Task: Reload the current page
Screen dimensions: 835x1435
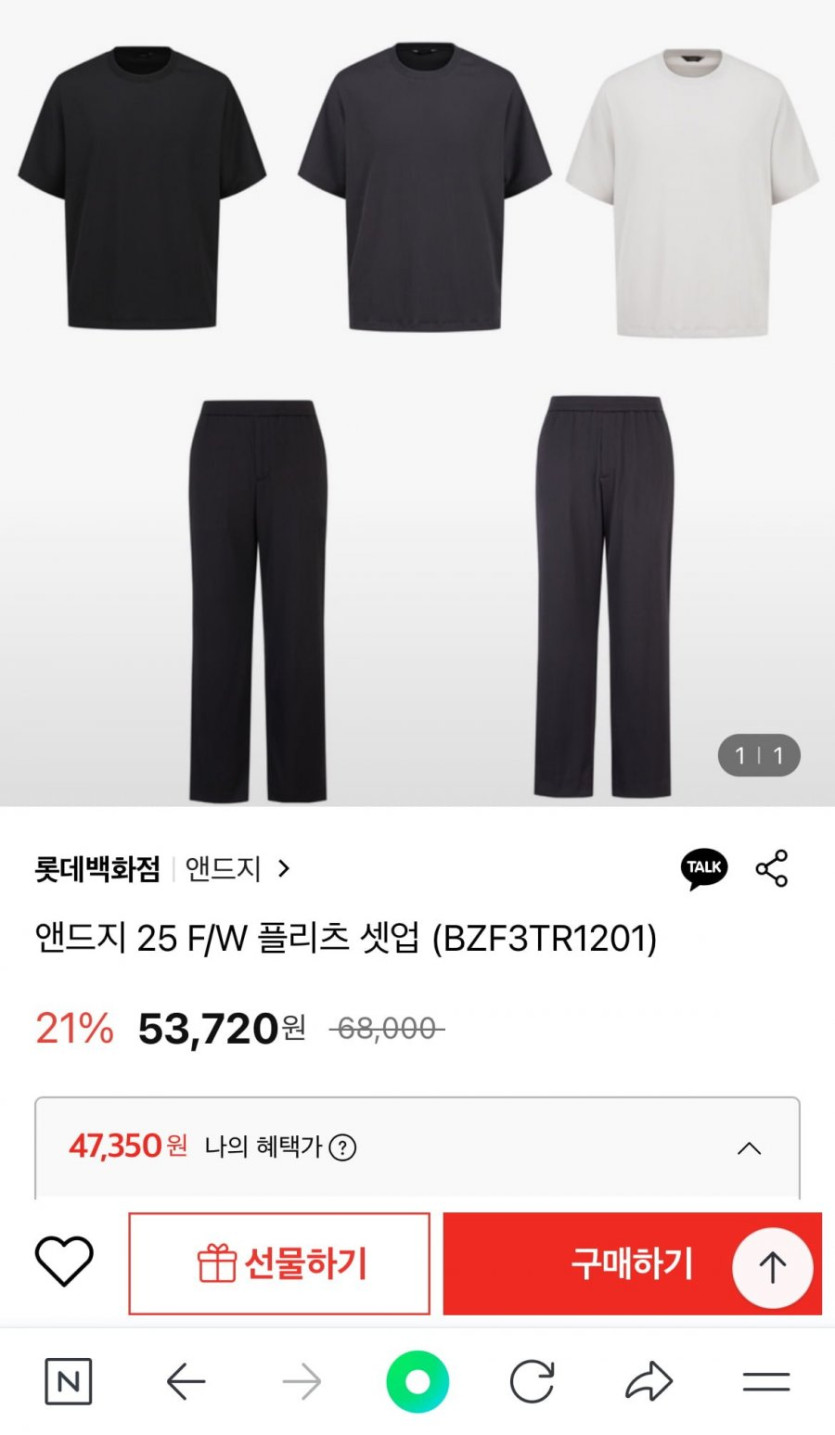Action: [x=531, y=1382]
